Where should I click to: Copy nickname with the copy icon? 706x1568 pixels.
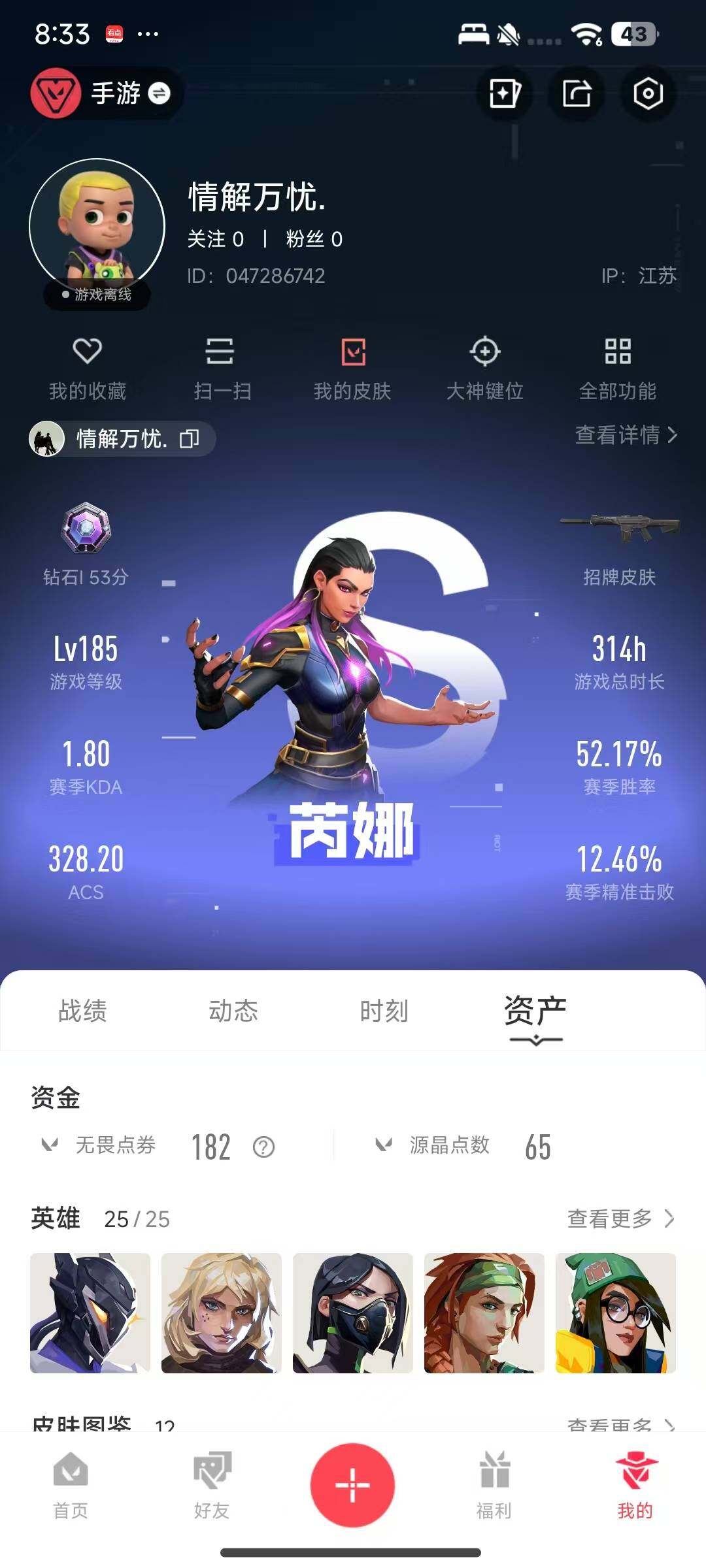[x=190, y=438]
